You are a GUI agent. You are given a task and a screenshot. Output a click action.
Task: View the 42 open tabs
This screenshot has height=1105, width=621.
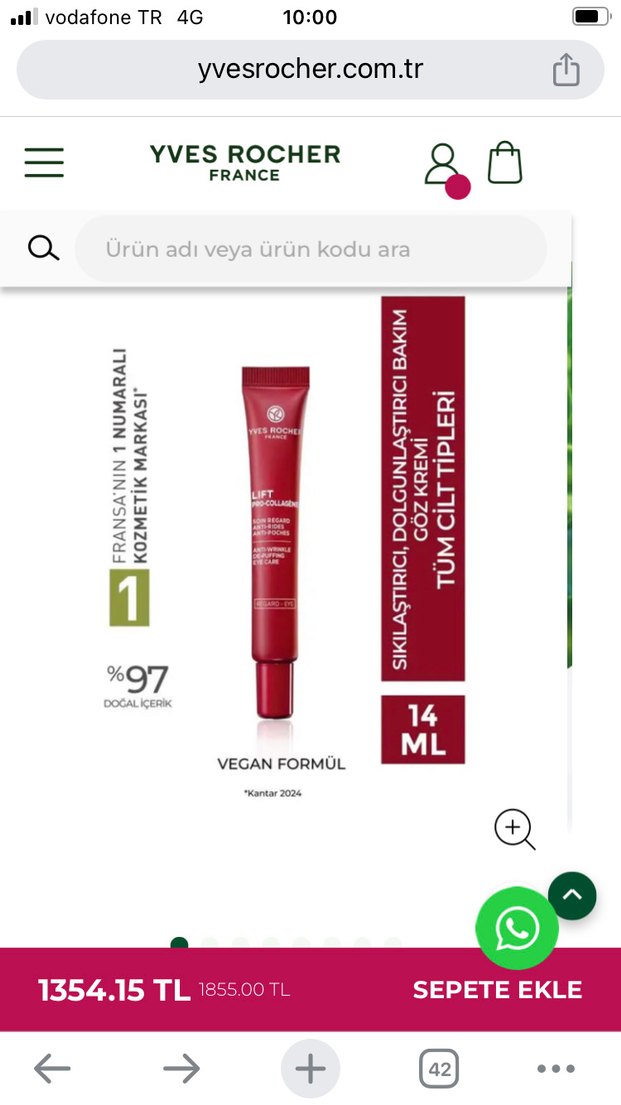(x=439, y=1069)
